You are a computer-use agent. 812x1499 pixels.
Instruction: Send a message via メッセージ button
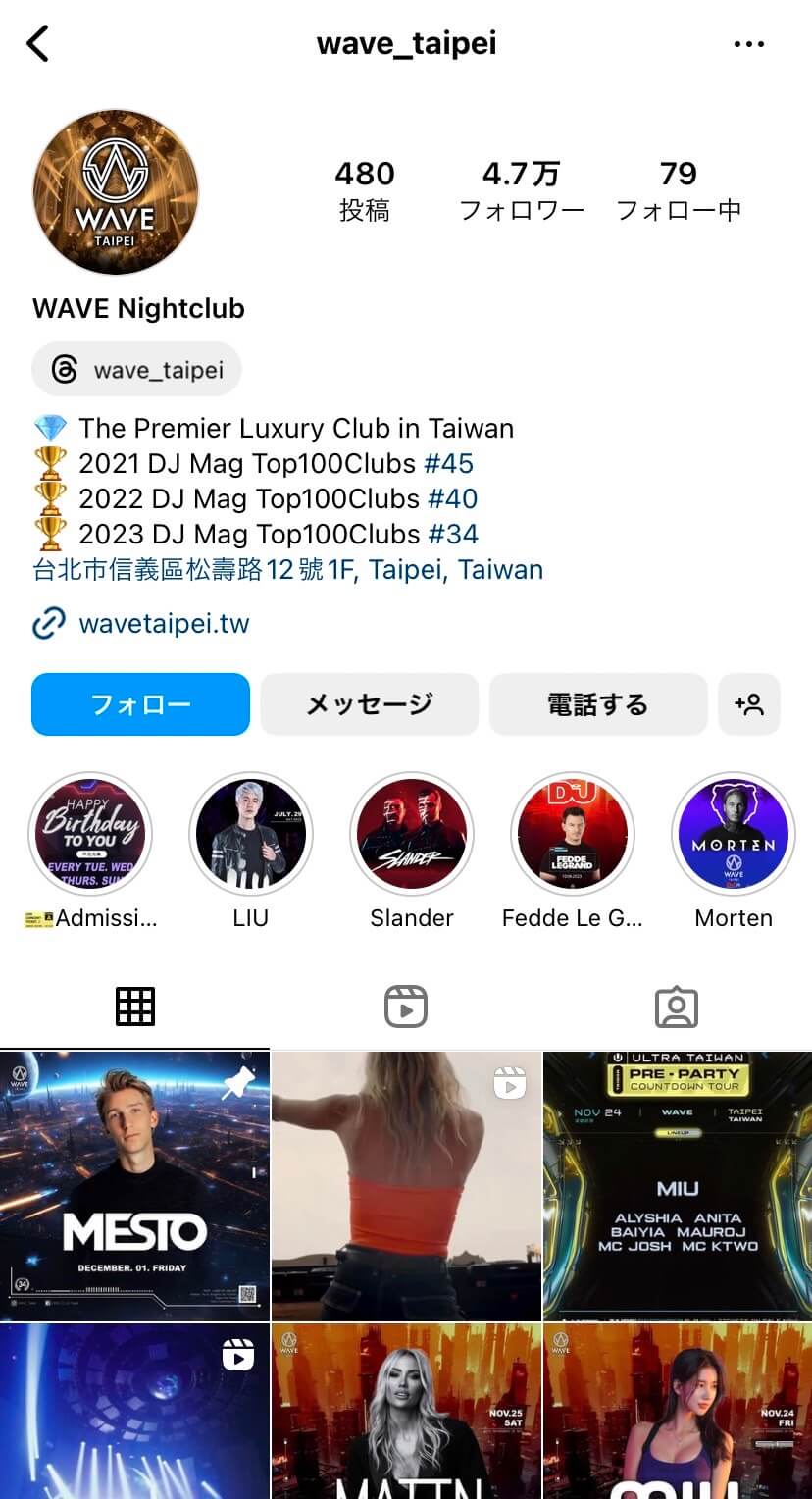point(369,704)
